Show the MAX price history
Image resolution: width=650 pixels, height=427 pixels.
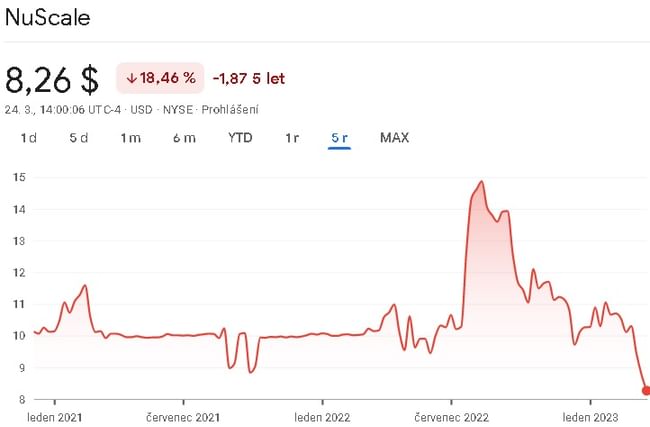pos(394,138)
